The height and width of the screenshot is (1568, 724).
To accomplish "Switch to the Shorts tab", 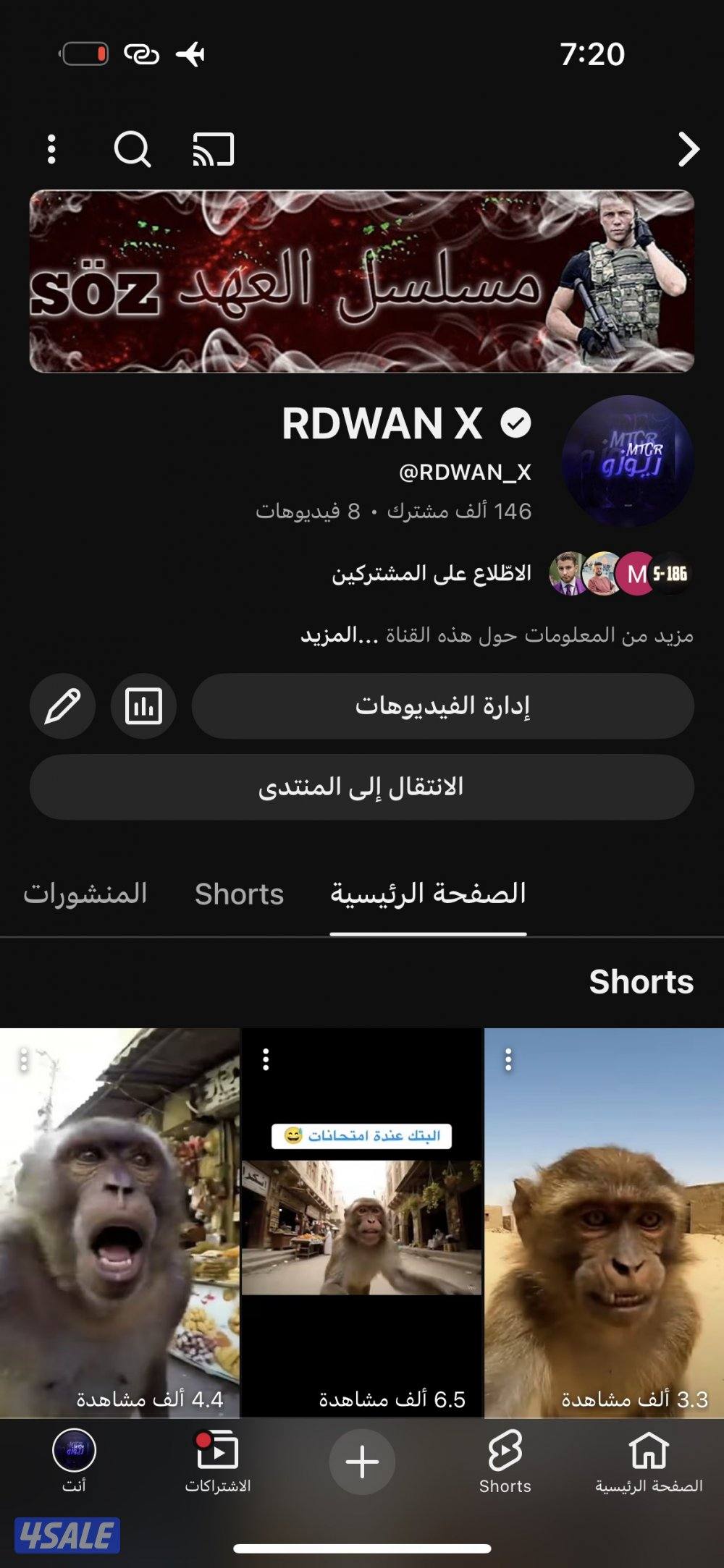I will [x=238, y=895].
